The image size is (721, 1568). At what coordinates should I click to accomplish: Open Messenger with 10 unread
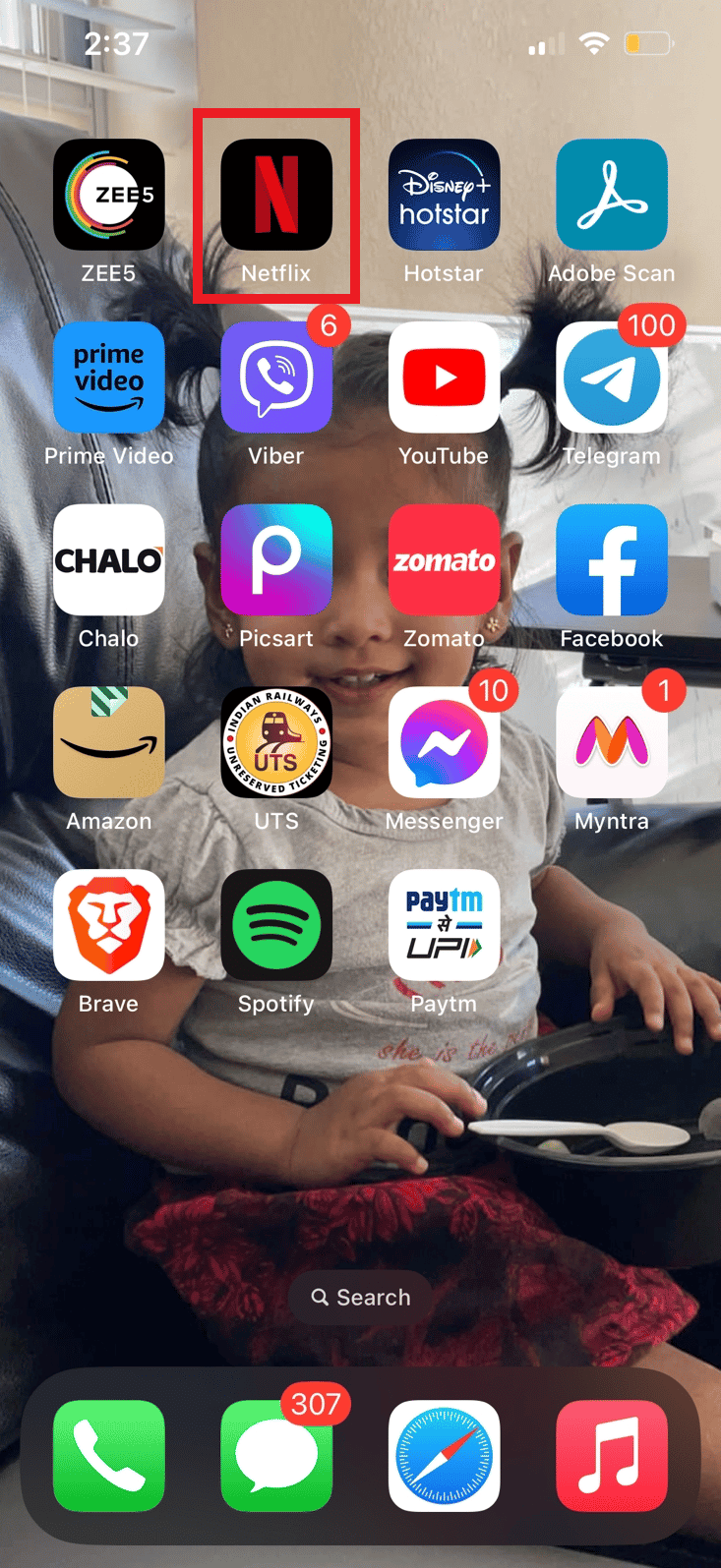(444, 742)
